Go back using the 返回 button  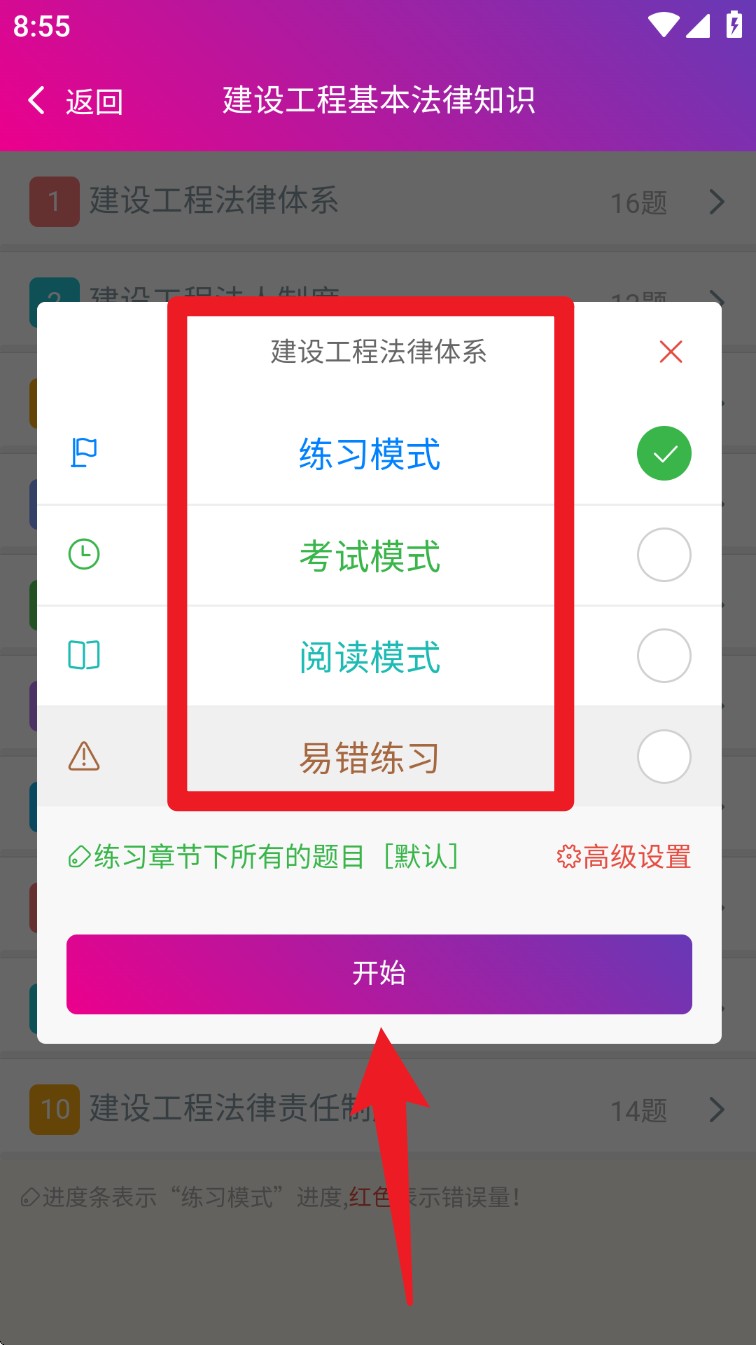75,101
